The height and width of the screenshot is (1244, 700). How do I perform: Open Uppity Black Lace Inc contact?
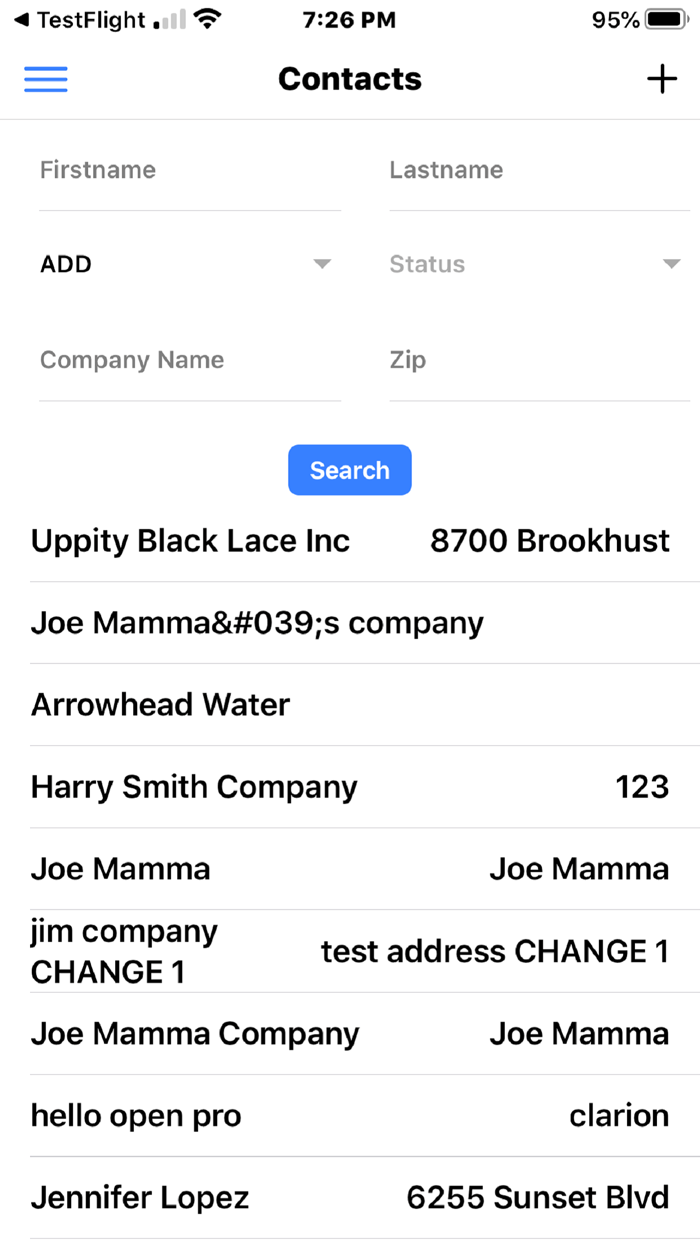coord(350,541)
